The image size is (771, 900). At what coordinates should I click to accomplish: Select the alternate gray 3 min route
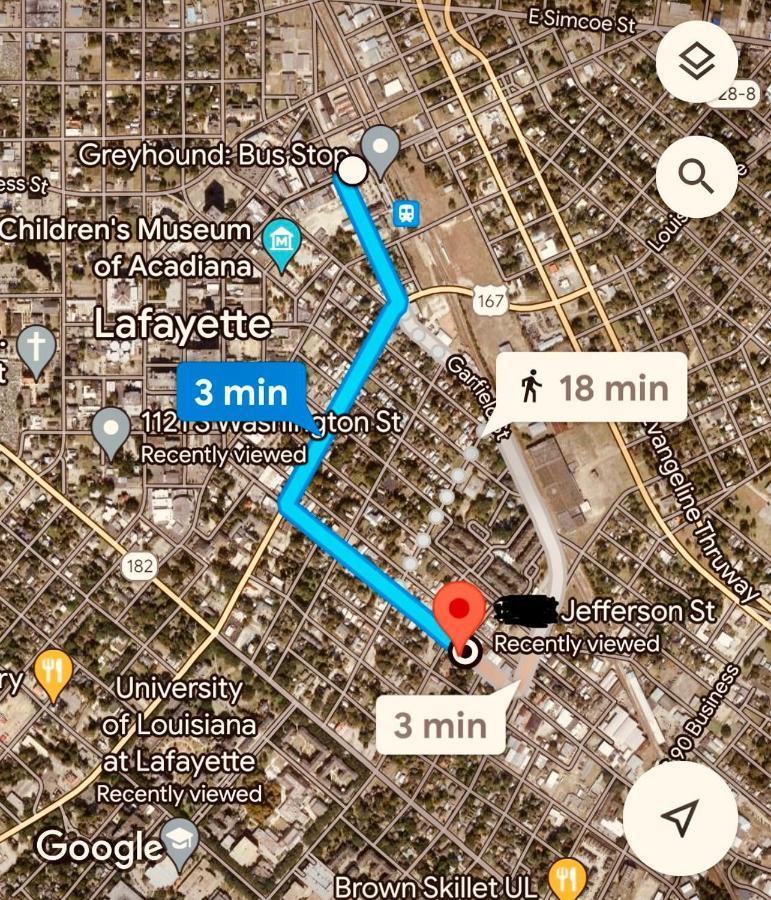coord(439,724)
